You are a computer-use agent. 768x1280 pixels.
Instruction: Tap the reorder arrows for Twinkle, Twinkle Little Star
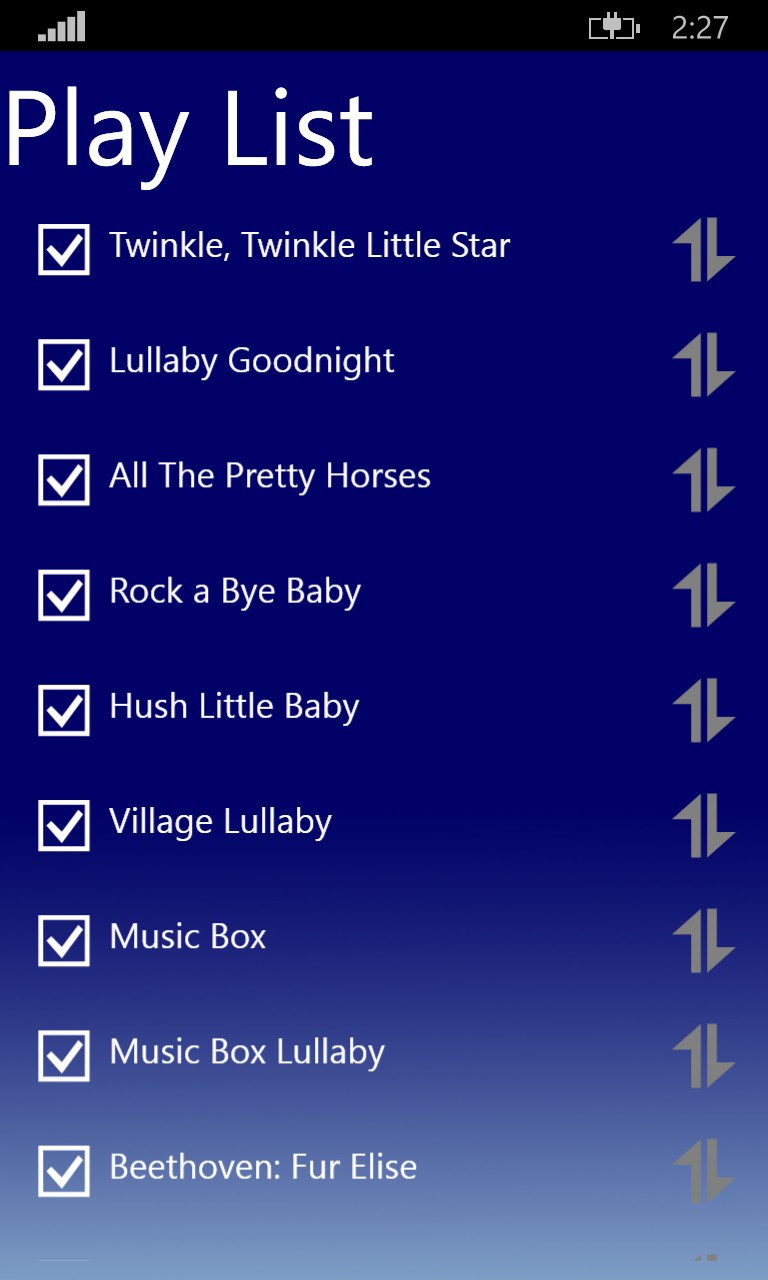[x=703, y=249]
